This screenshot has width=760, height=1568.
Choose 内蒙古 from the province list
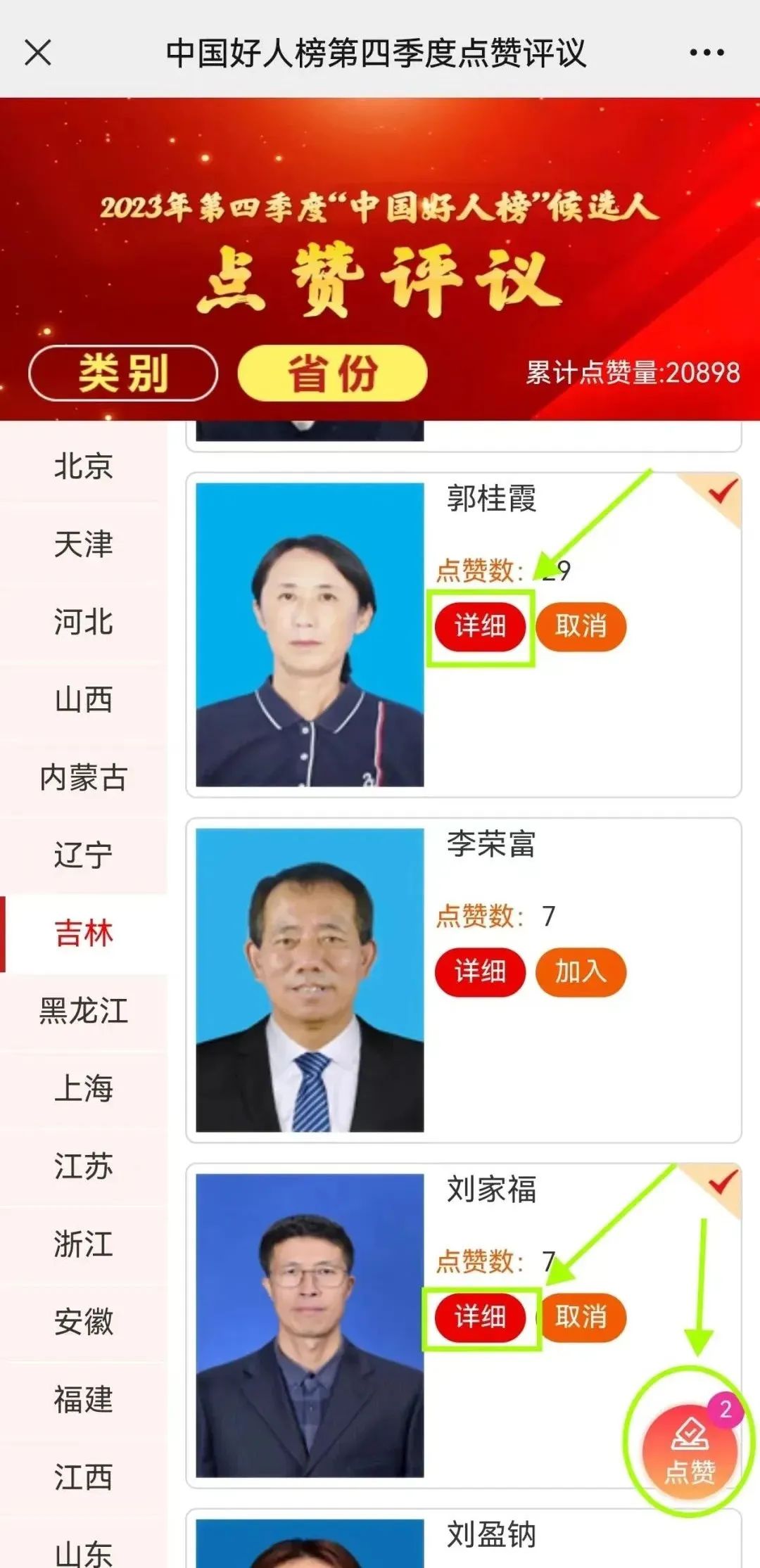(84, 778)
